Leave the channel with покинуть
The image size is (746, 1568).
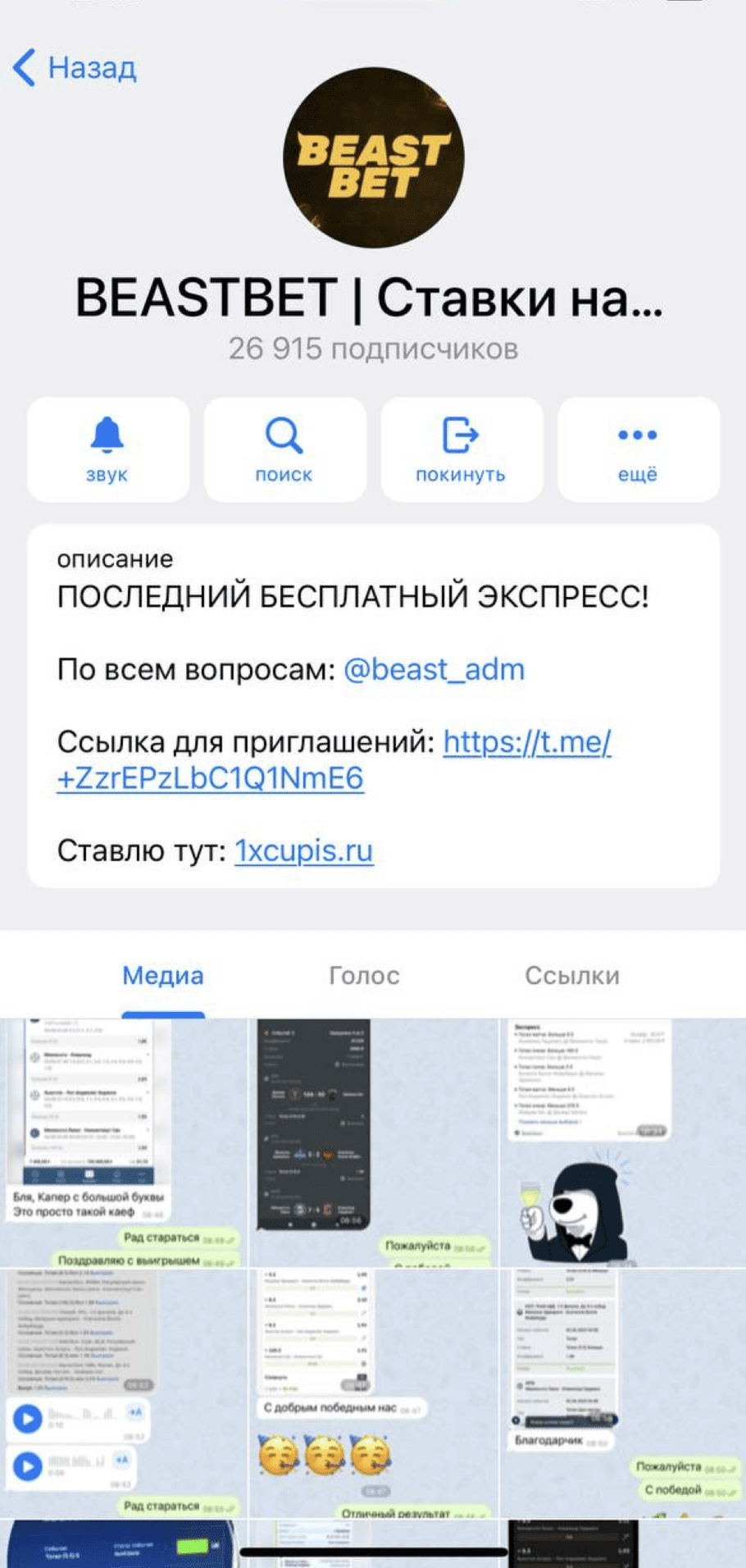pos(462,449)
